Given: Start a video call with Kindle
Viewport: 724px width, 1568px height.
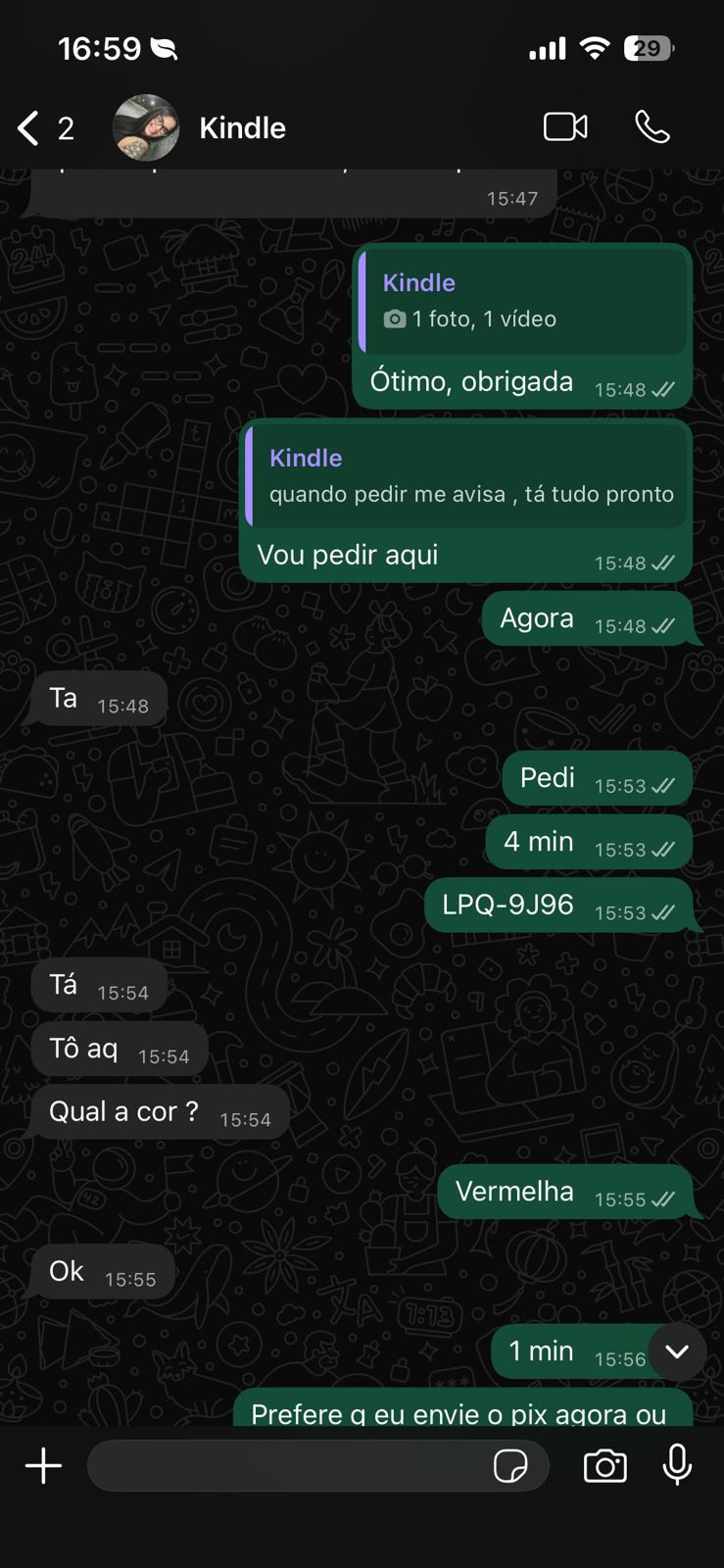Looking at the screenshot, I should 565,127.
